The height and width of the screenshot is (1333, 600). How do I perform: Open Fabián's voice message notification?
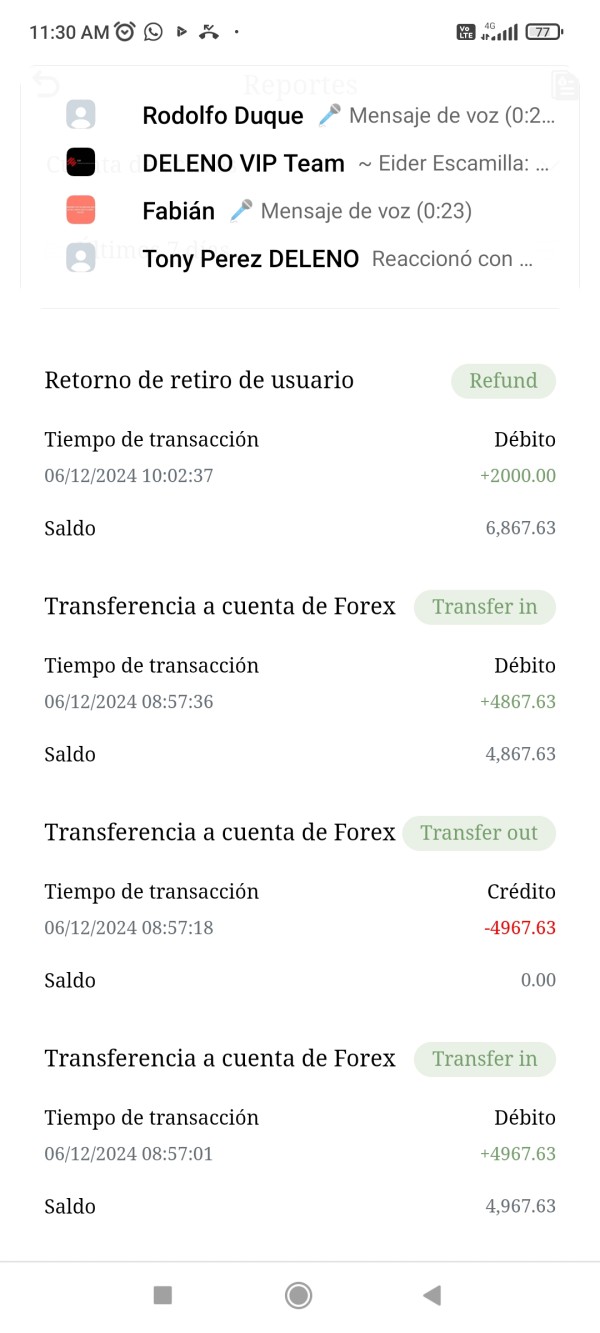click(x=300, y=211)
